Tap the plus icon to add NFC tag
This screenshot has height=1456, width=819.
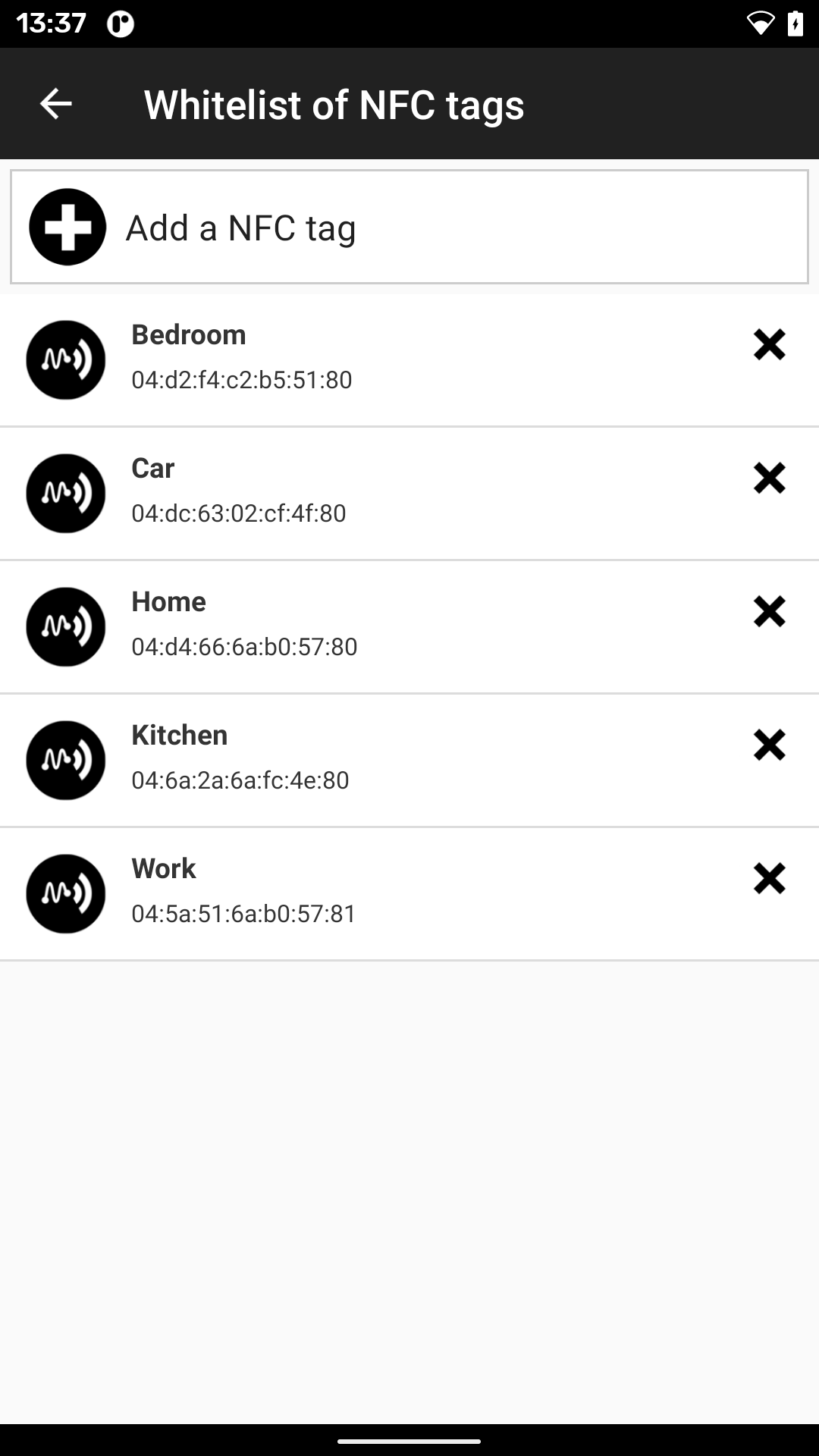67,227
